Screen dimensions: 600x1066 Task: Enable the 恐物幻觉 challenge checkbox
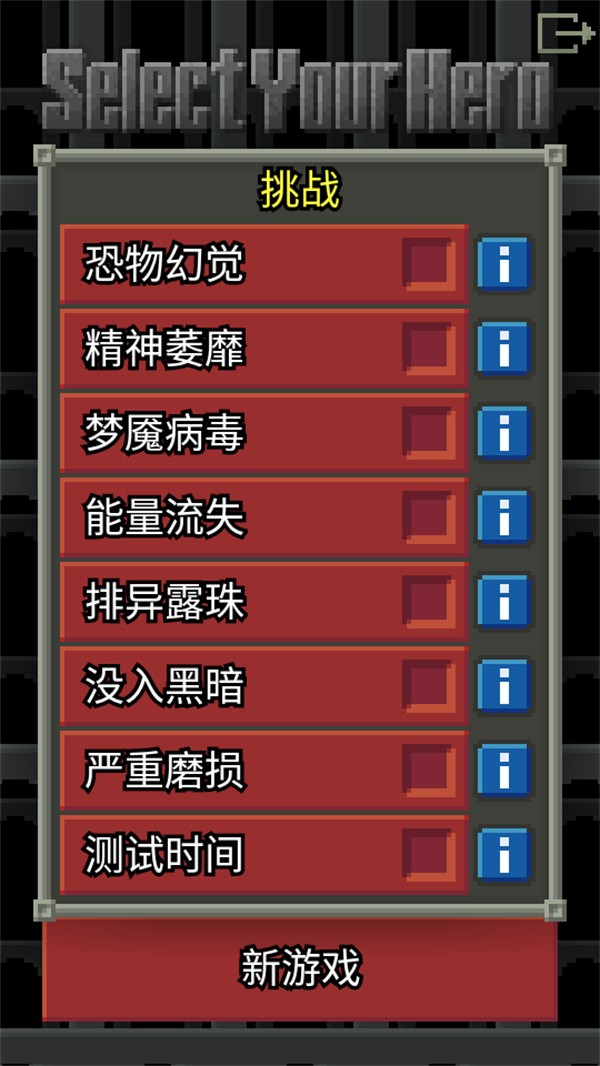430,264
